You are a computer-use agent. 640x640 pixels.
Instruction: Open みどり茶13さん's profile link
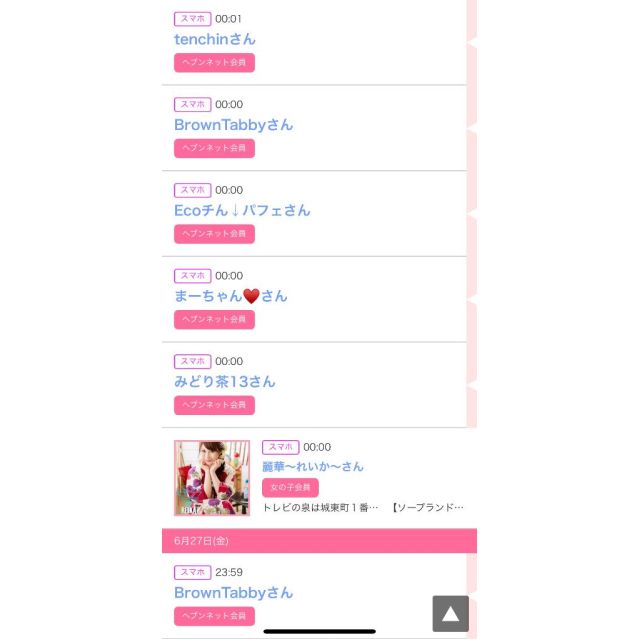pos(224,381)
